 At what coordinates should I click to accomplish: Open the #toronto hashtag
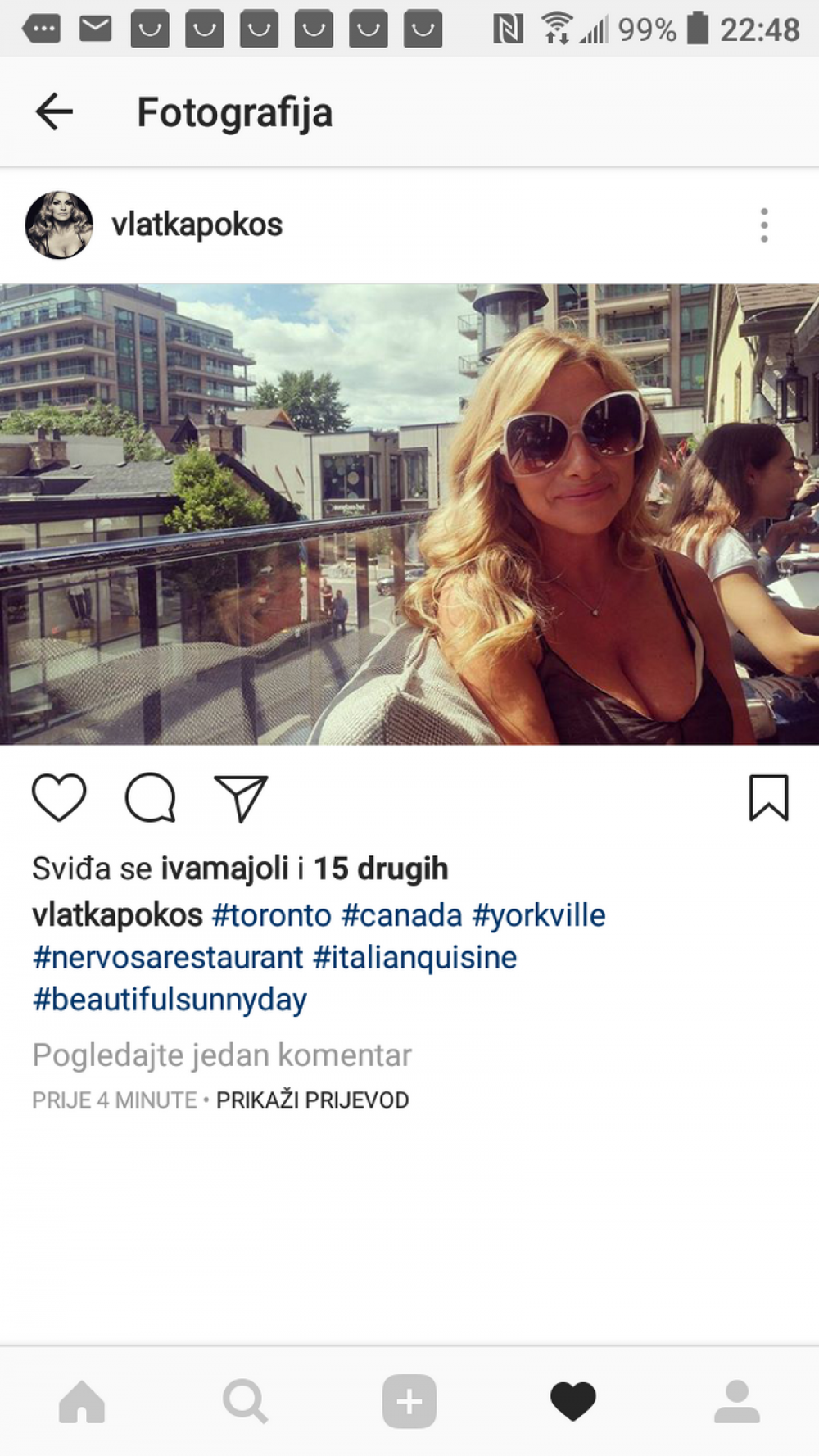[272, 915]
